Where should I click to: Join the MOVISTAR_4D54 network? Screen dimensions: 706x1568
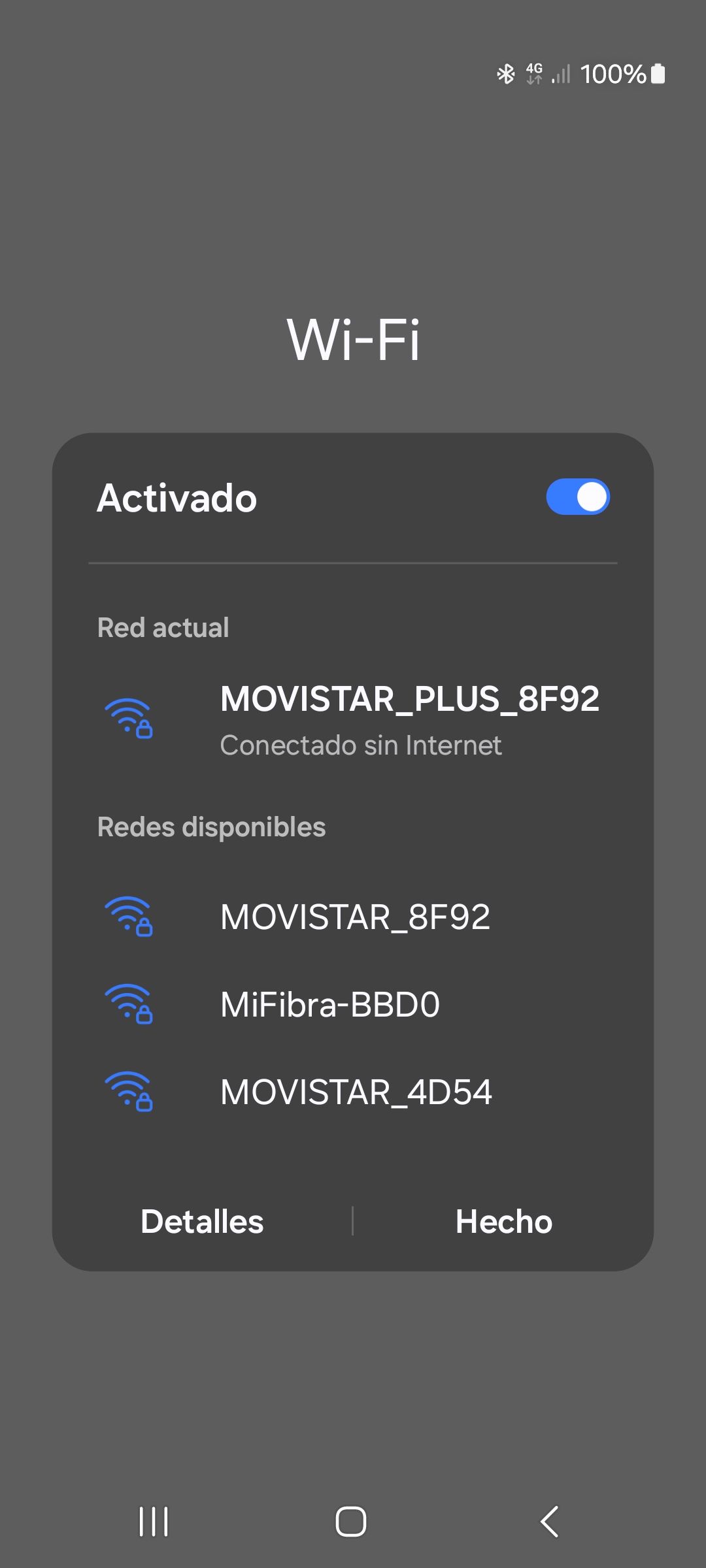coord(356,1092)
